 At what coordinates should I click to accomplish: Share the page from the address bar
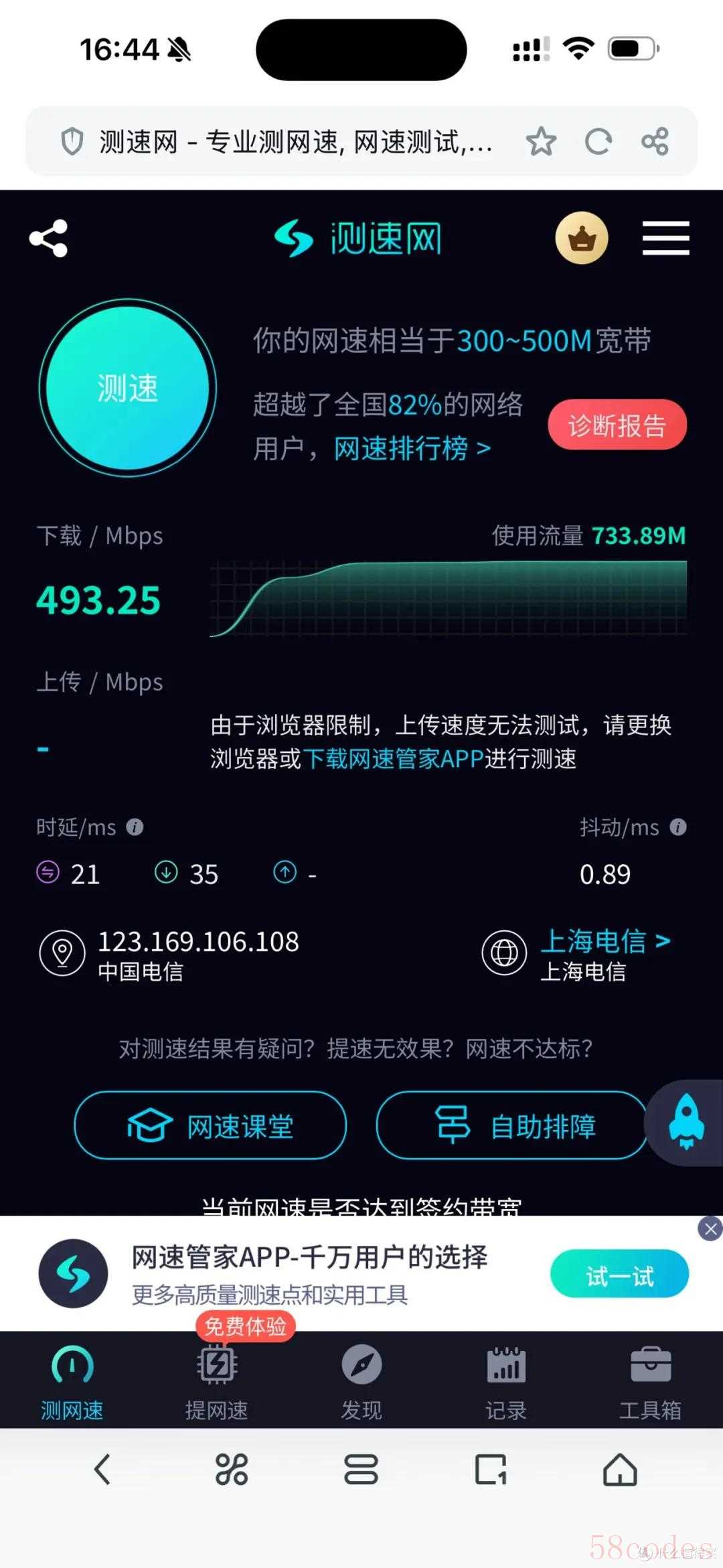(655, 141)
